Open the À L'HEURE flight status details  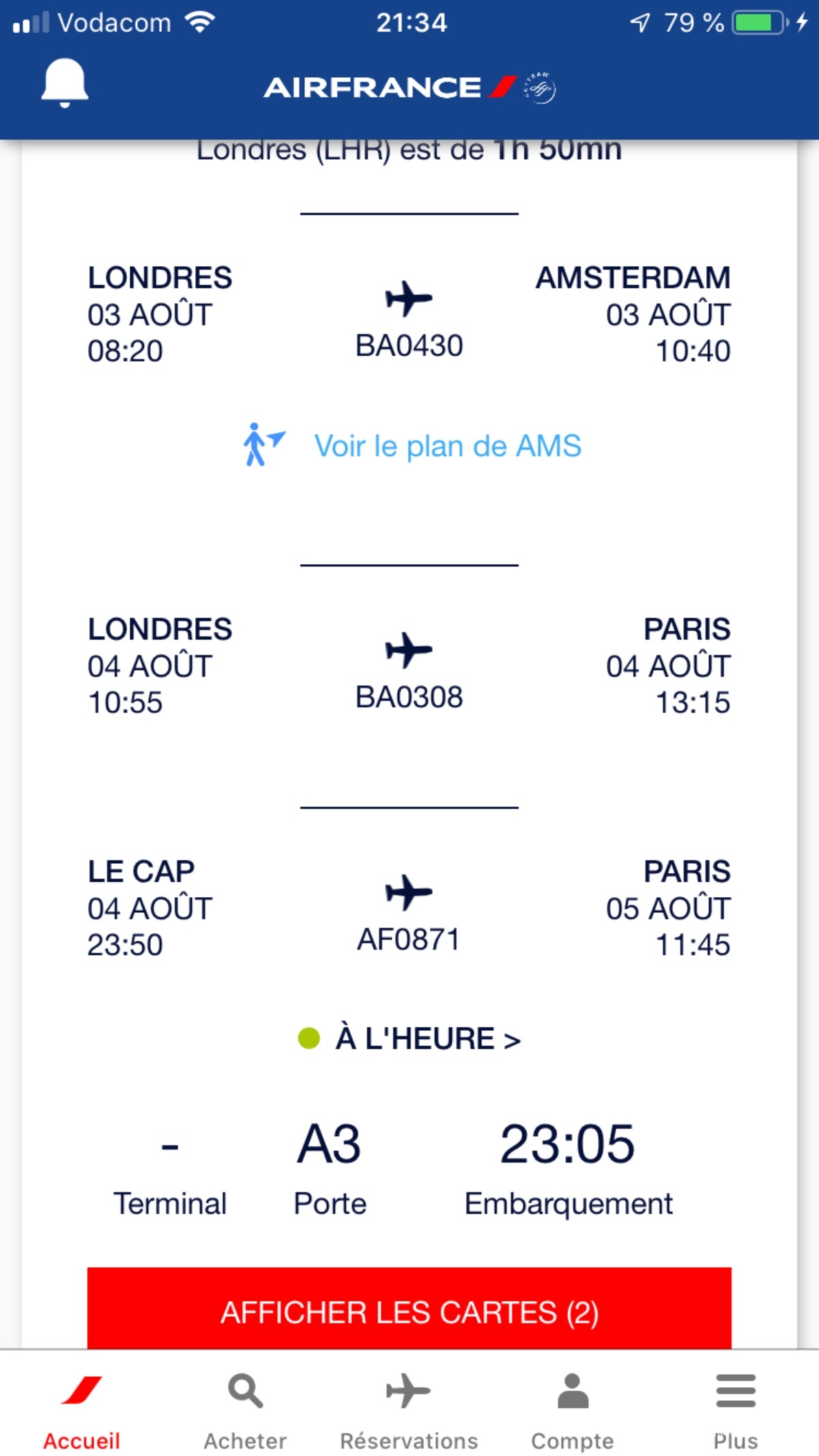(409, 1038)
